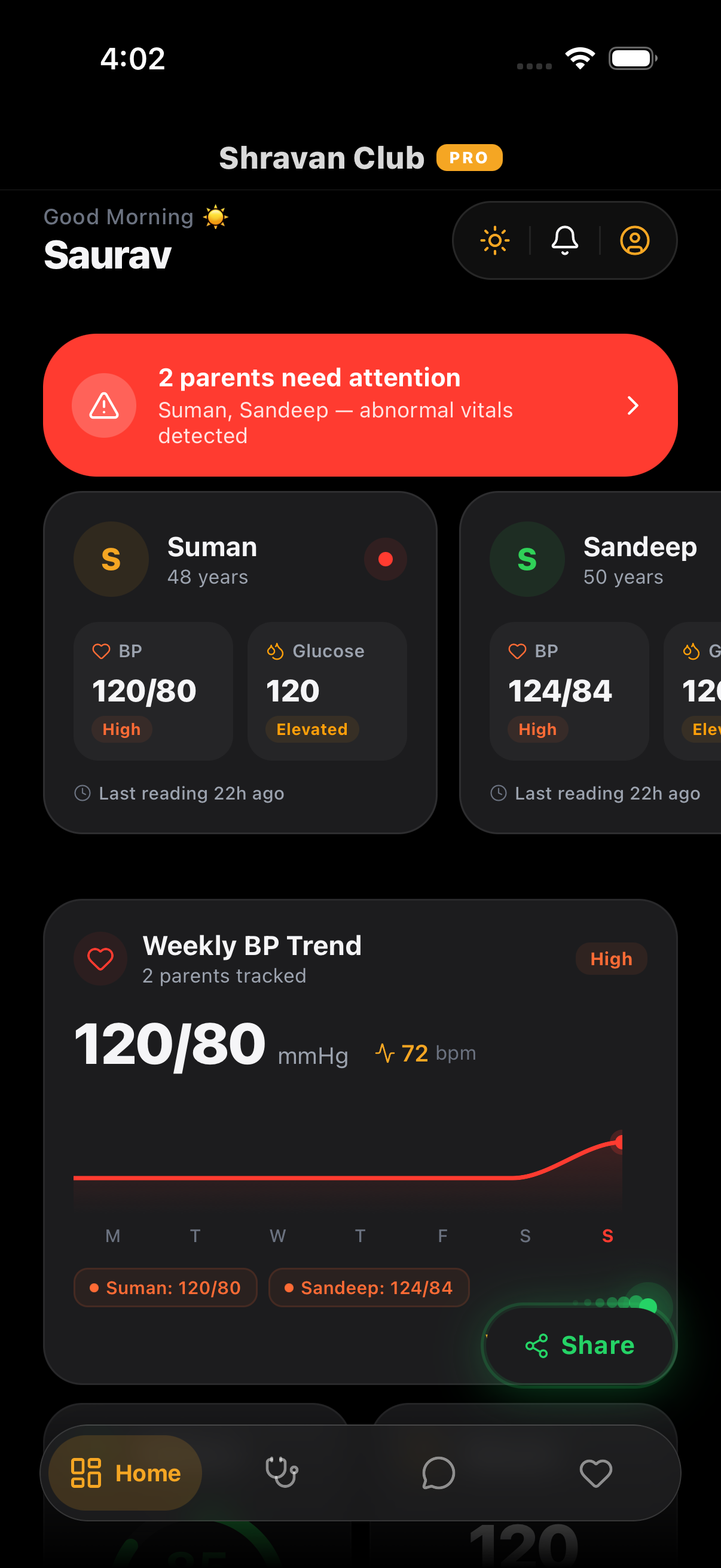Select the Suman: 120/80 chip

[166, 1288]
